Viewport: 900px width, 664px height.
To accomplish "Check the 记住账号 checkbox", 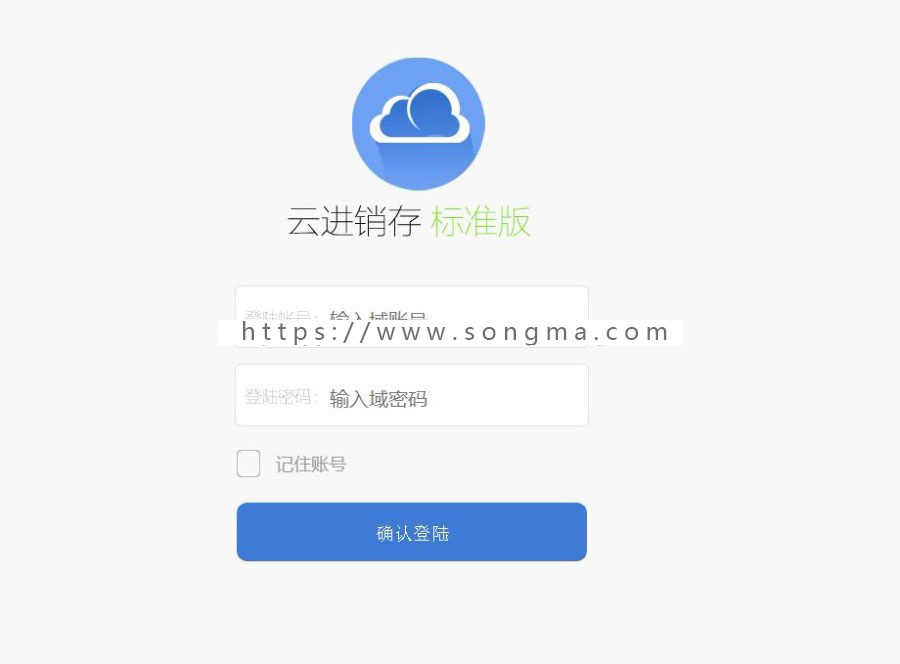I will pos(249,464).
